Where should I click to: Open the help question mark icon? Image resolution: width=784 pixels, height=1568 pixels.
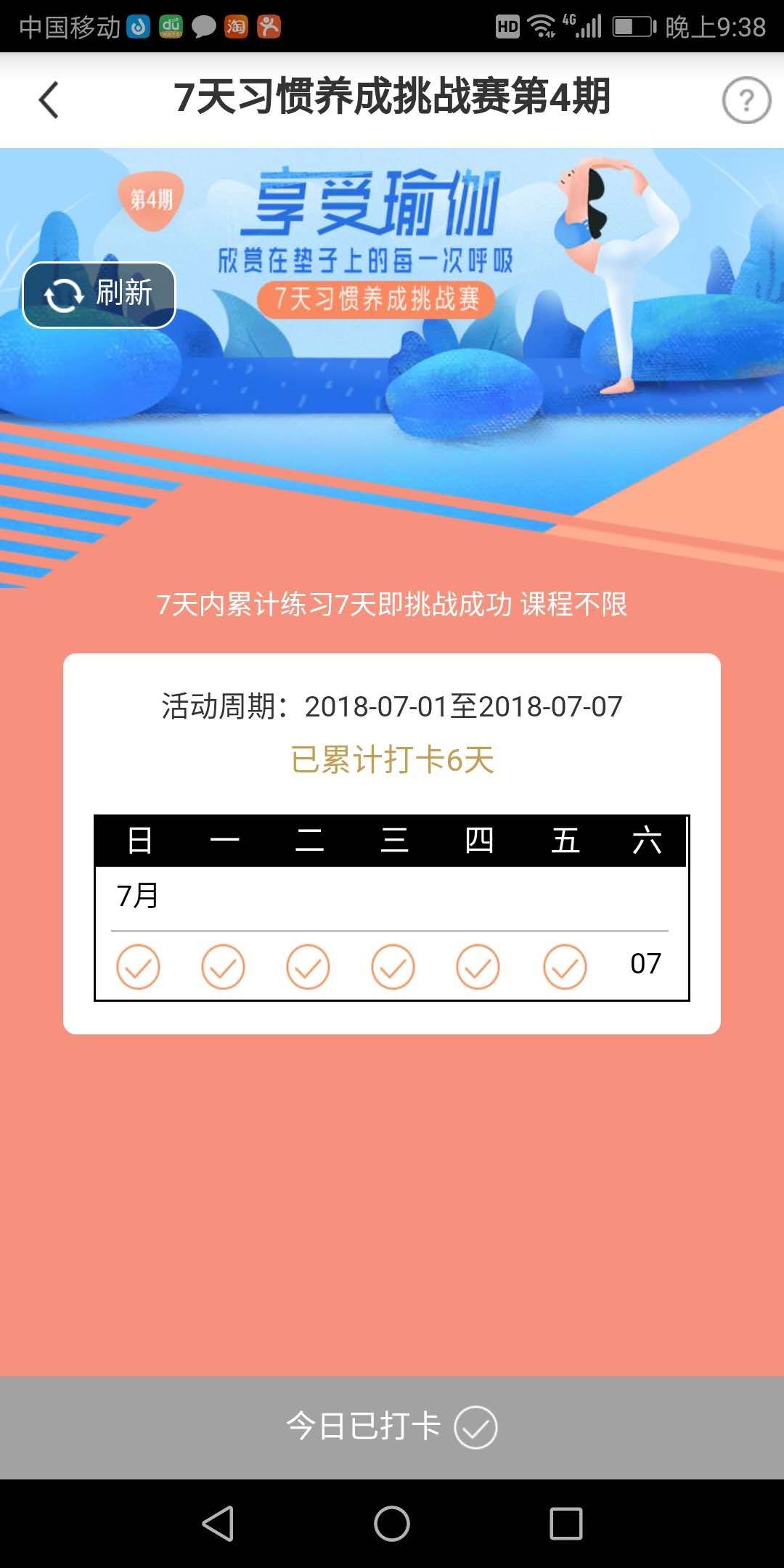pyautogui.click(x=746, y=100)
